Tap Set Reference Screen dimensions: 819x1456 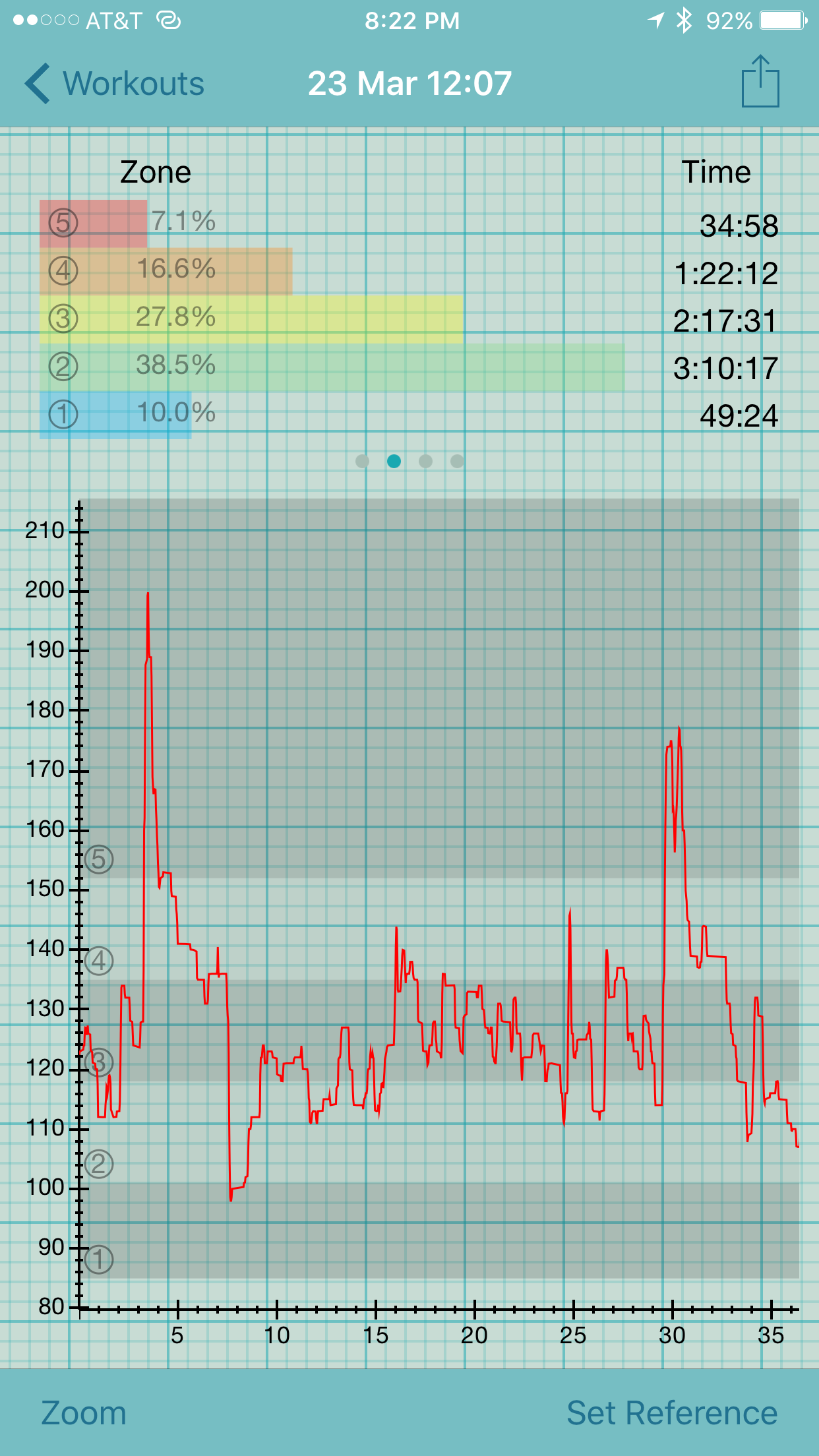672,1413
